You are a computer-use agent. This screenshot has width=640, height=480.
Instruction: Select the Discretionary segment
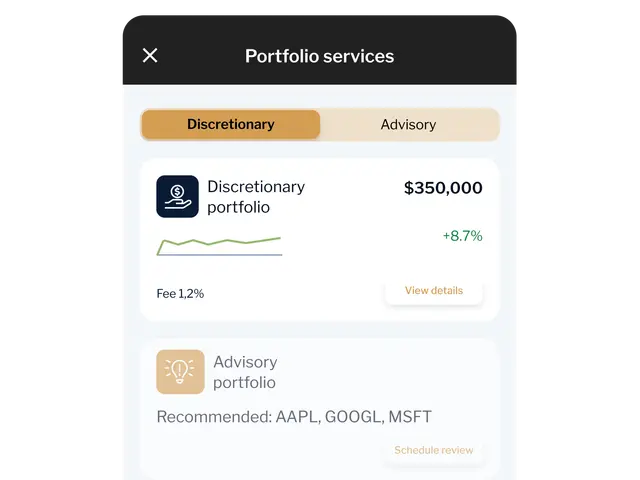point(231,125)
